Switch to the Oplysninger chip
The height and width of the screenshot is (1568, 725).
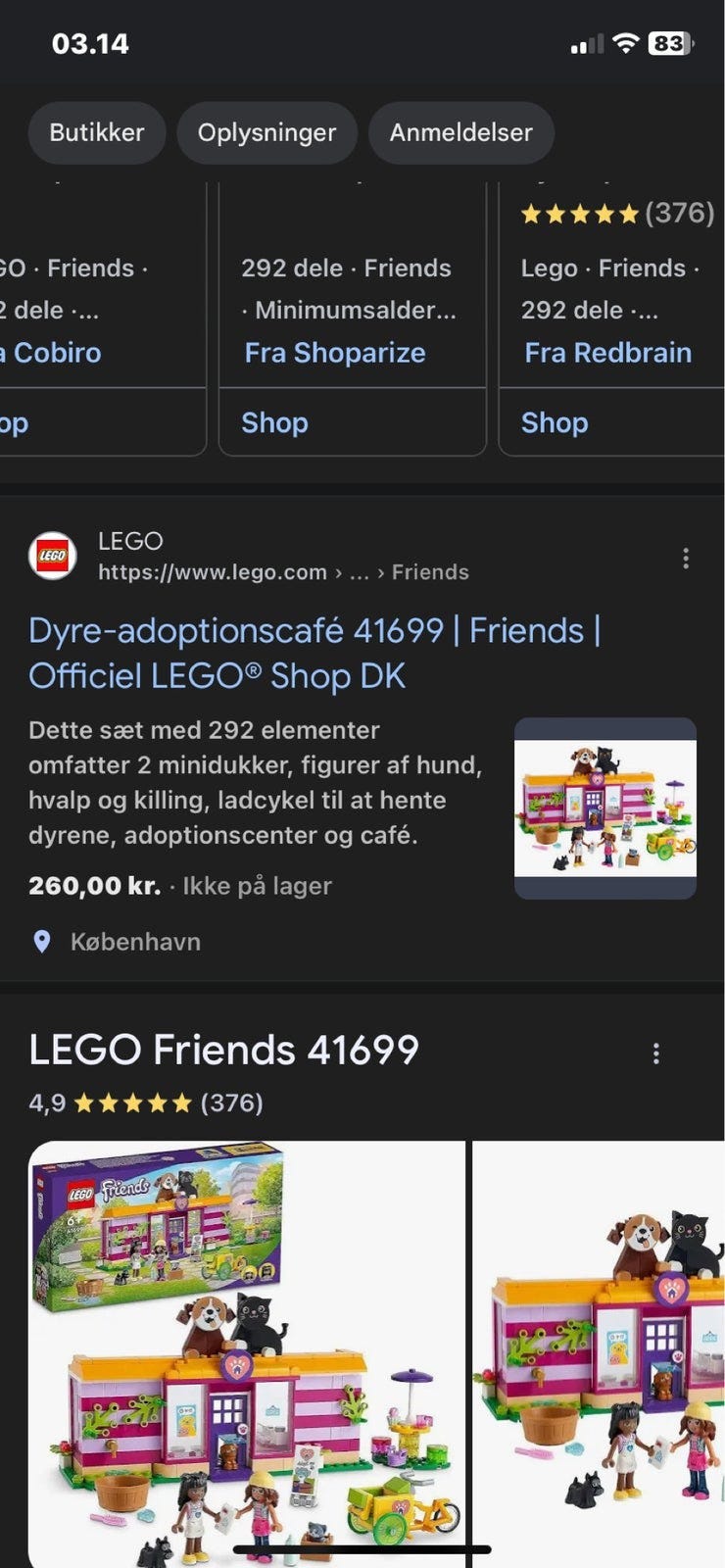click(x=266, y=132)
